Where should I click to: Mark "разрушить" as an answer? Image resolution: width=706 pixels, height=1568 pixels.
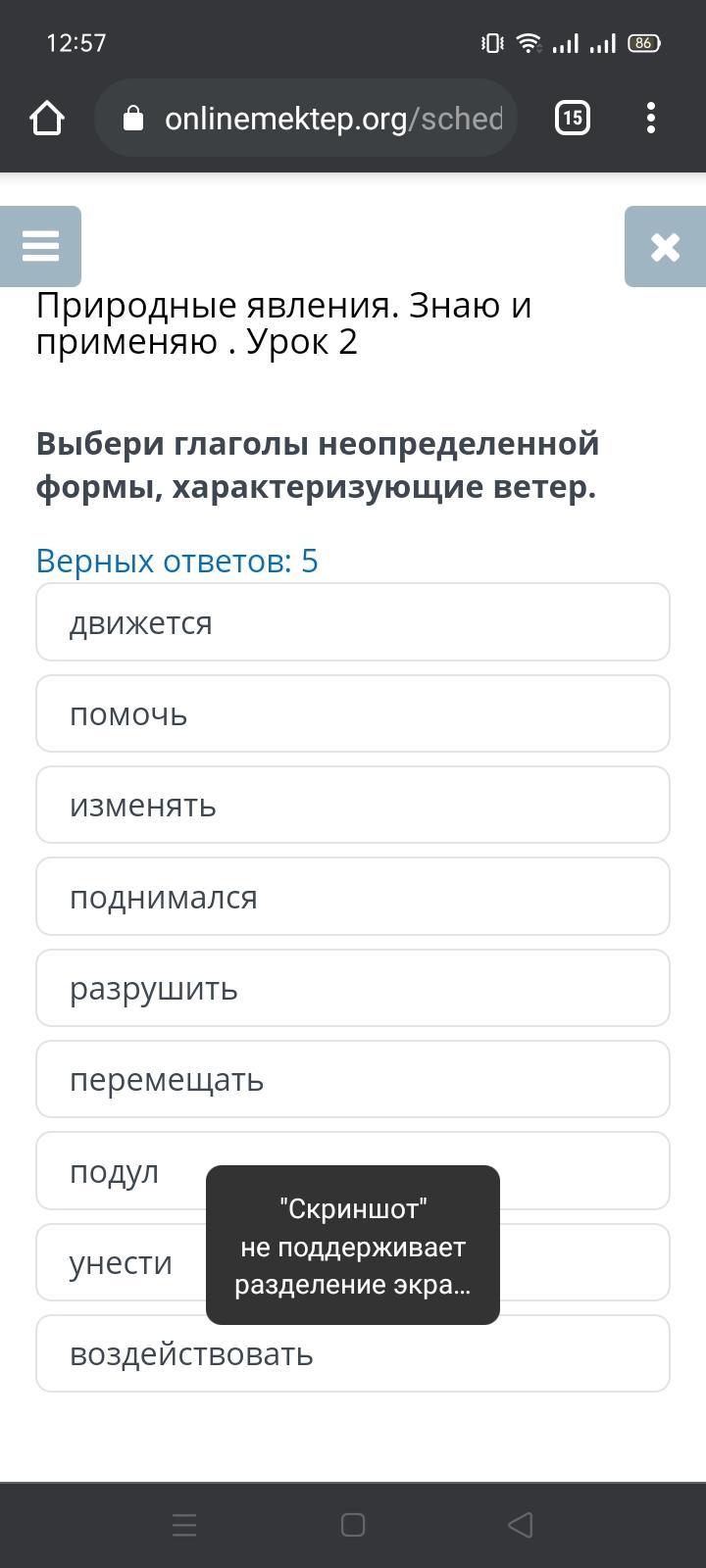pyautogui.click(x=353, y=988)
